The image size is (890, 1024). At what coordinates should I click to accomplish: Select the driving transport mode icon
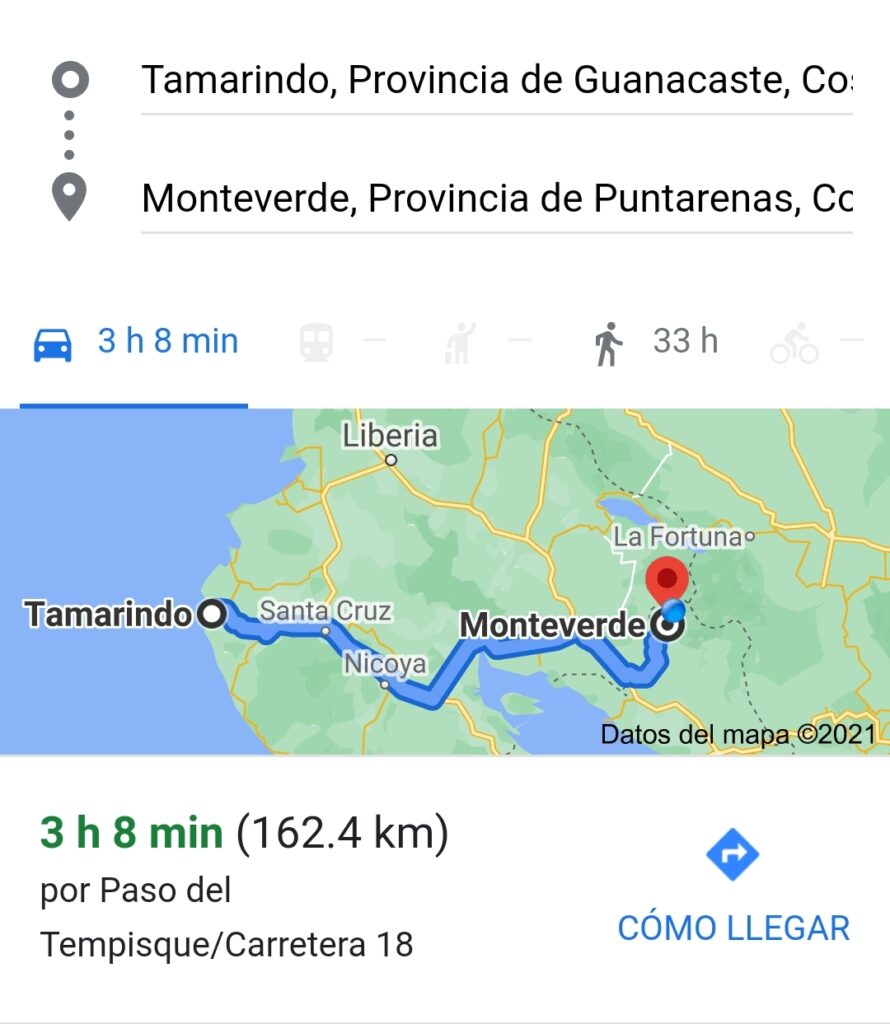click(52, 340)
